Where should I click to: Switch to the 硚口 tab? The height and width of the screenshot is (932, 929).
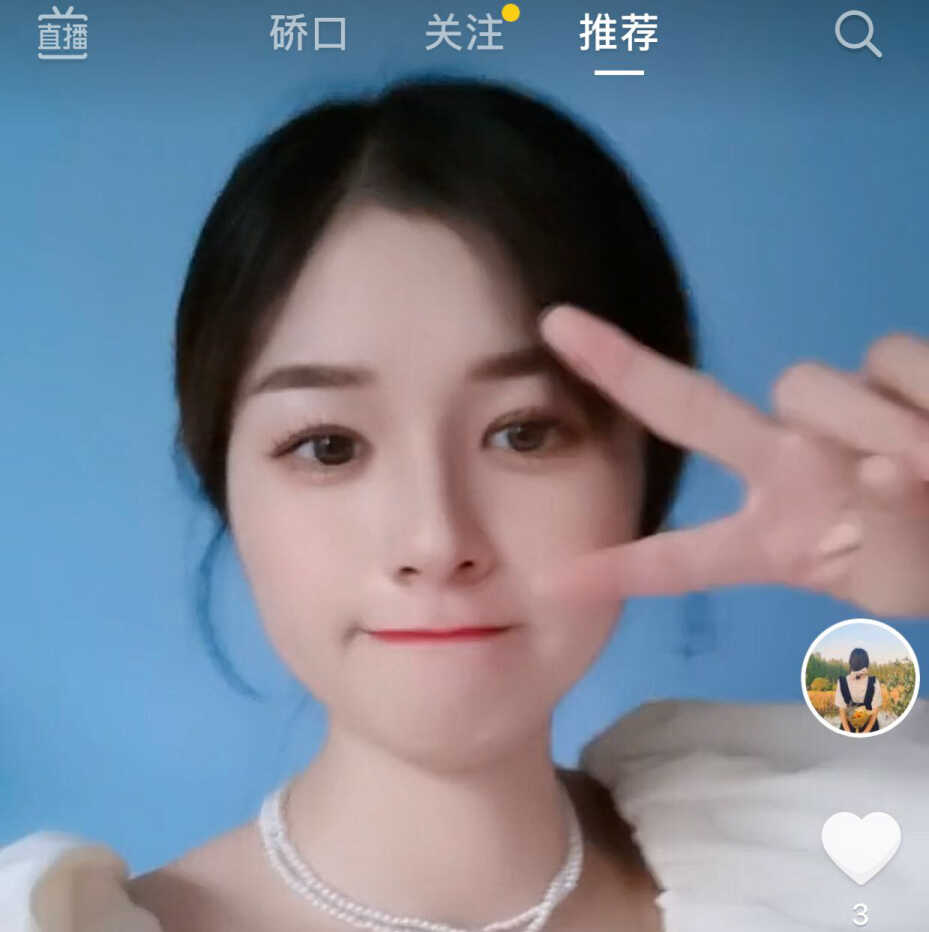[x=308, y=33]
